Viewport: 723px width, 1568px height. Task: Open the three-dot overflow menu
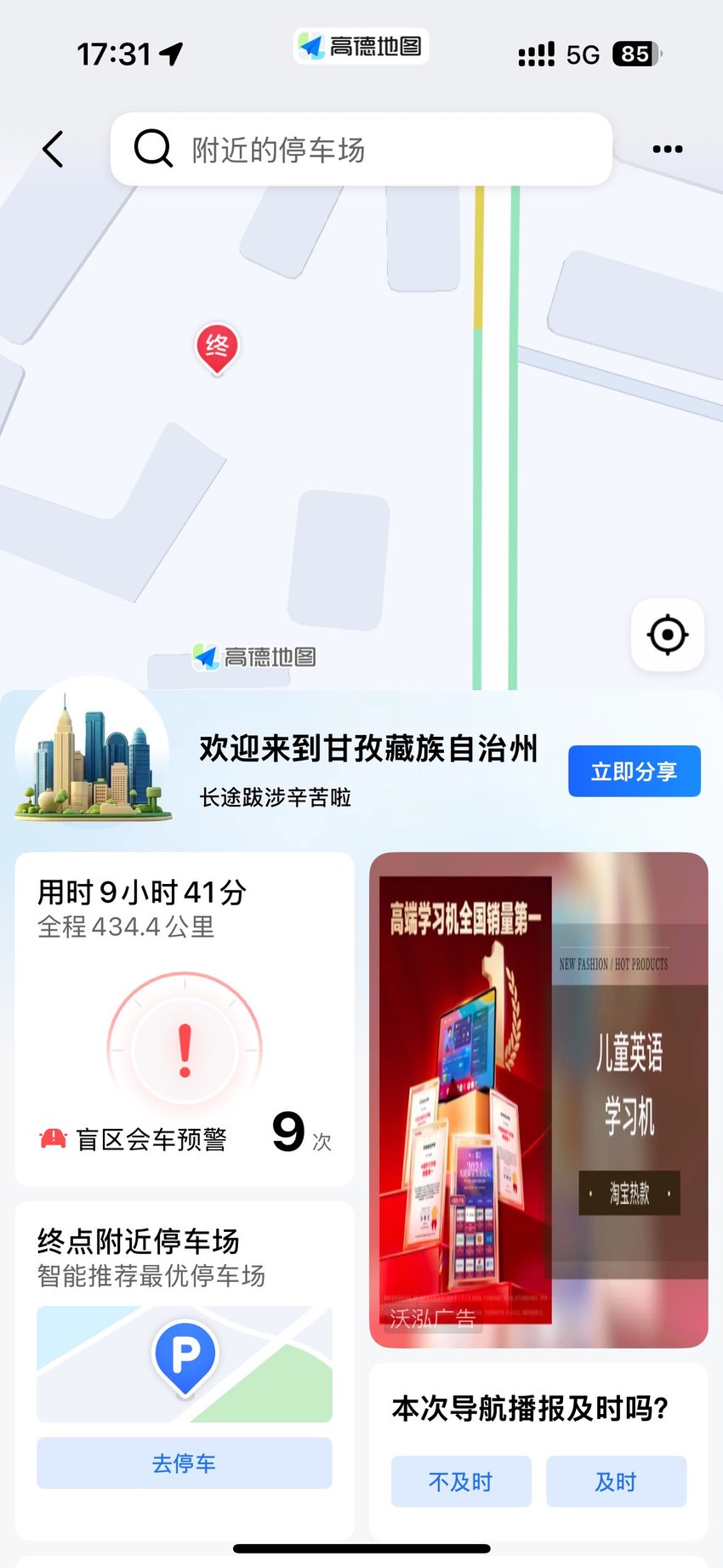tap(667, 149)
